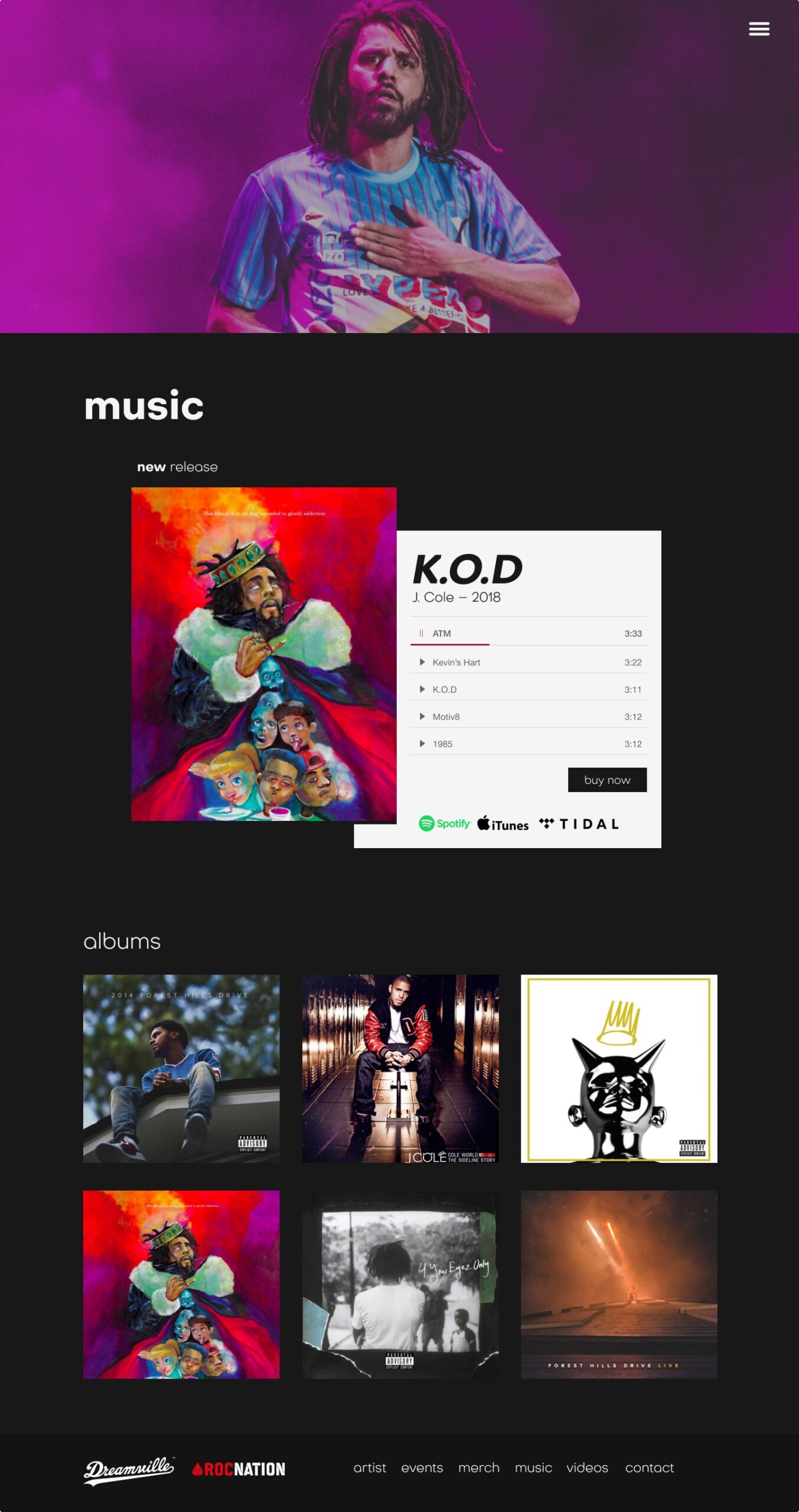The image size is (799, 1512).
Task: Go to the videos page
Action: (587, 1468)
